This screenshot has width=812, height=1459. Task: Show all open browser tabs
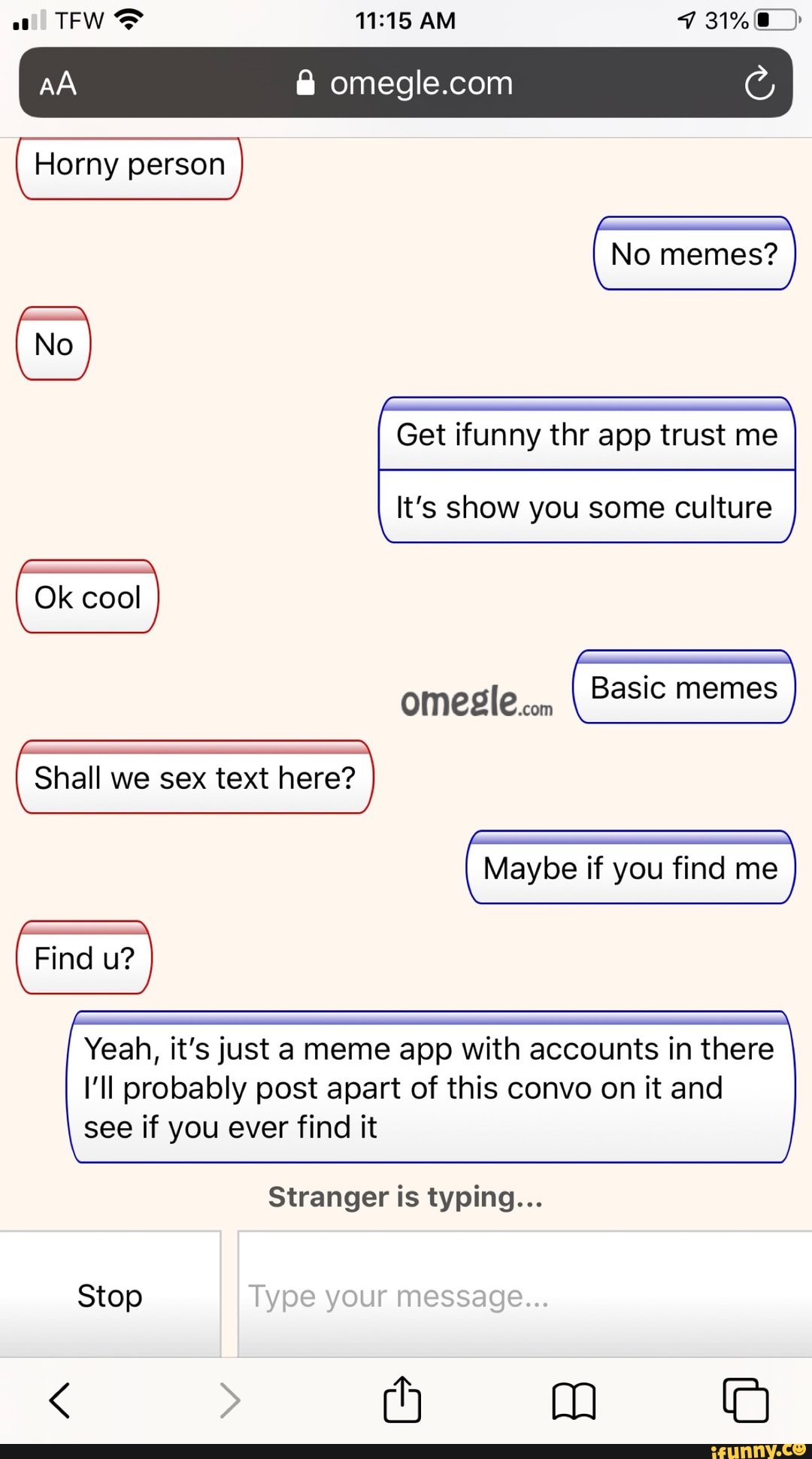[x=745, y=1400]
